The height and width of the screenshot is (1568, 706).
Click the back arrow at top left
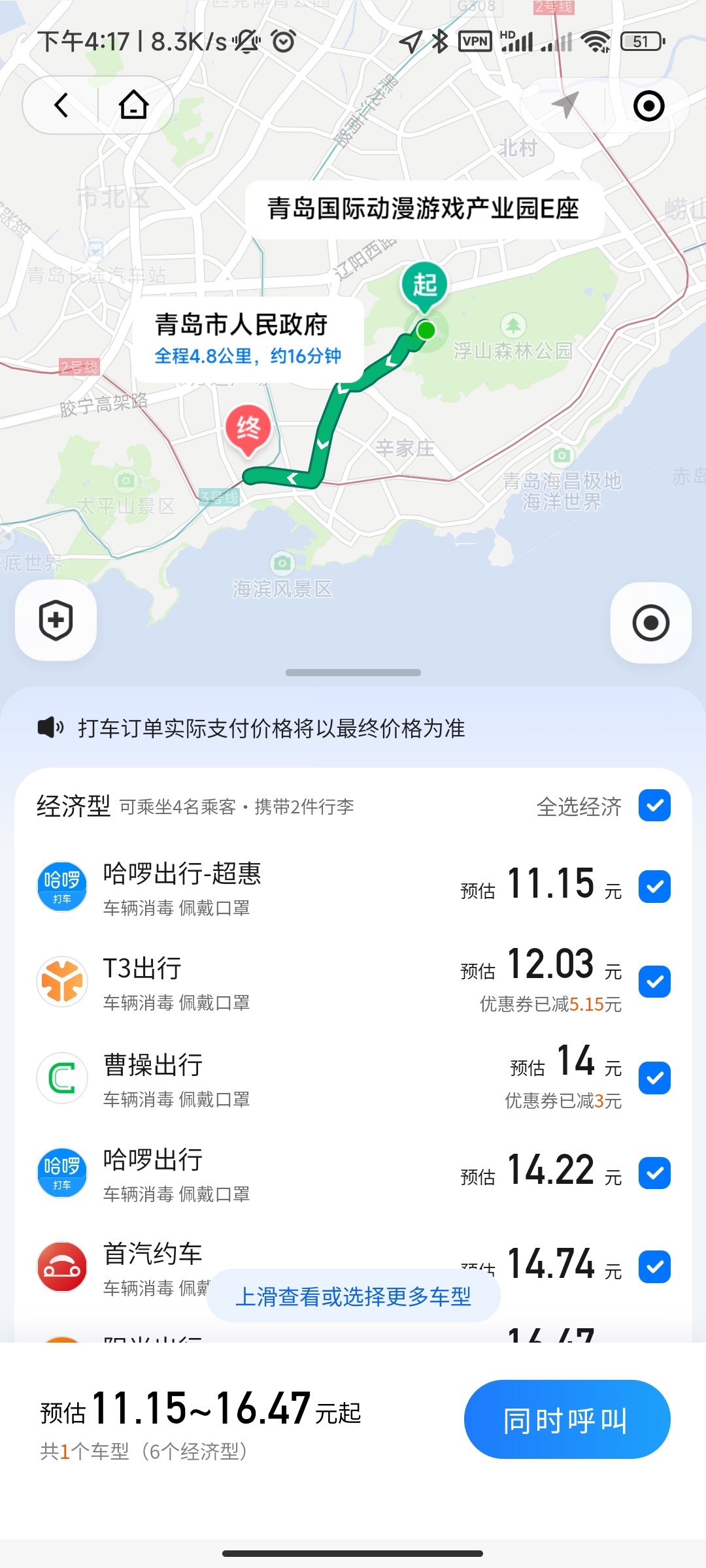[x=60, y=105]
